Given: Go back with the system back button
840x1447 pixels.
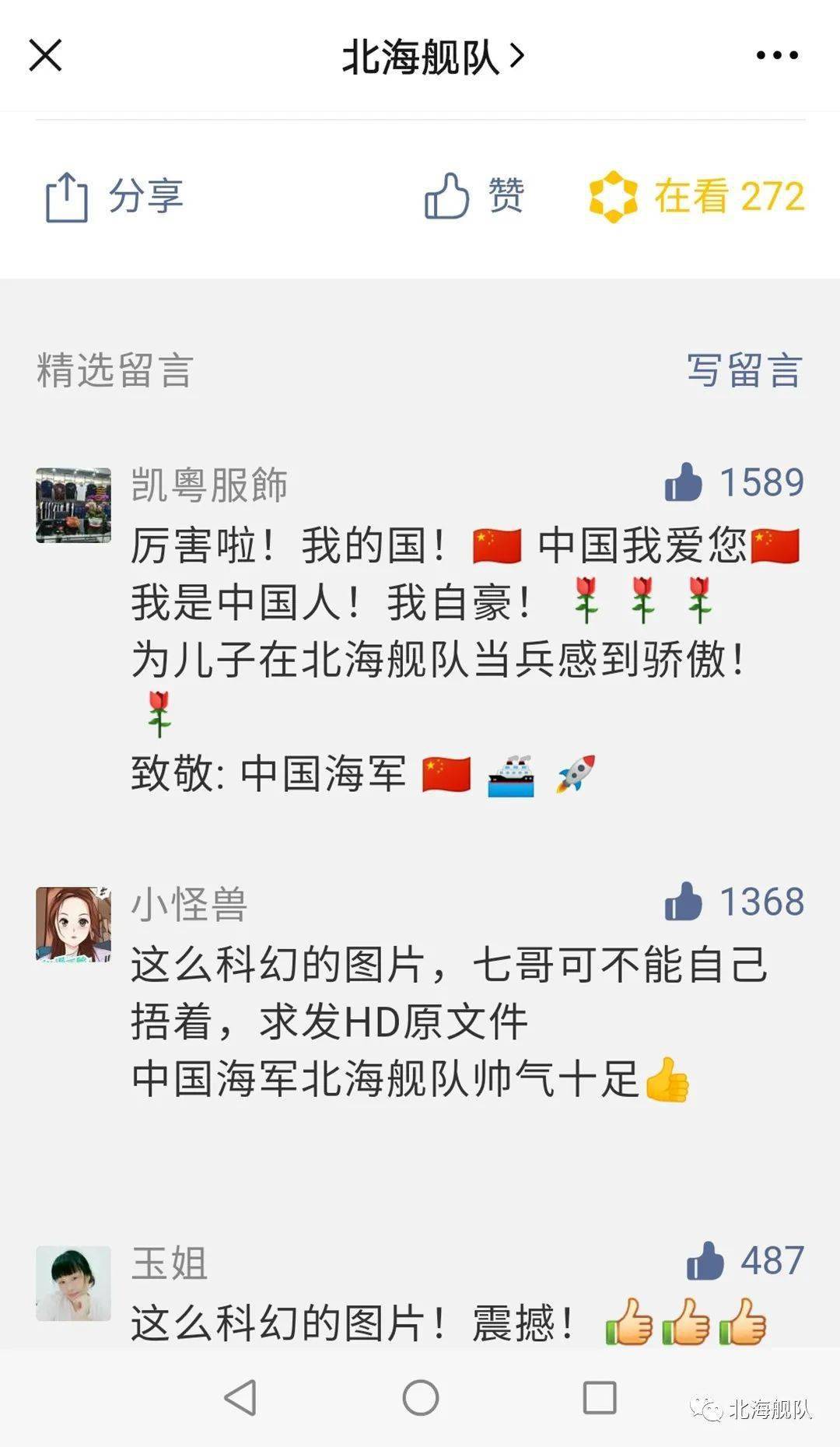Looking at the screenshot, I should (x=240, y=1397).
